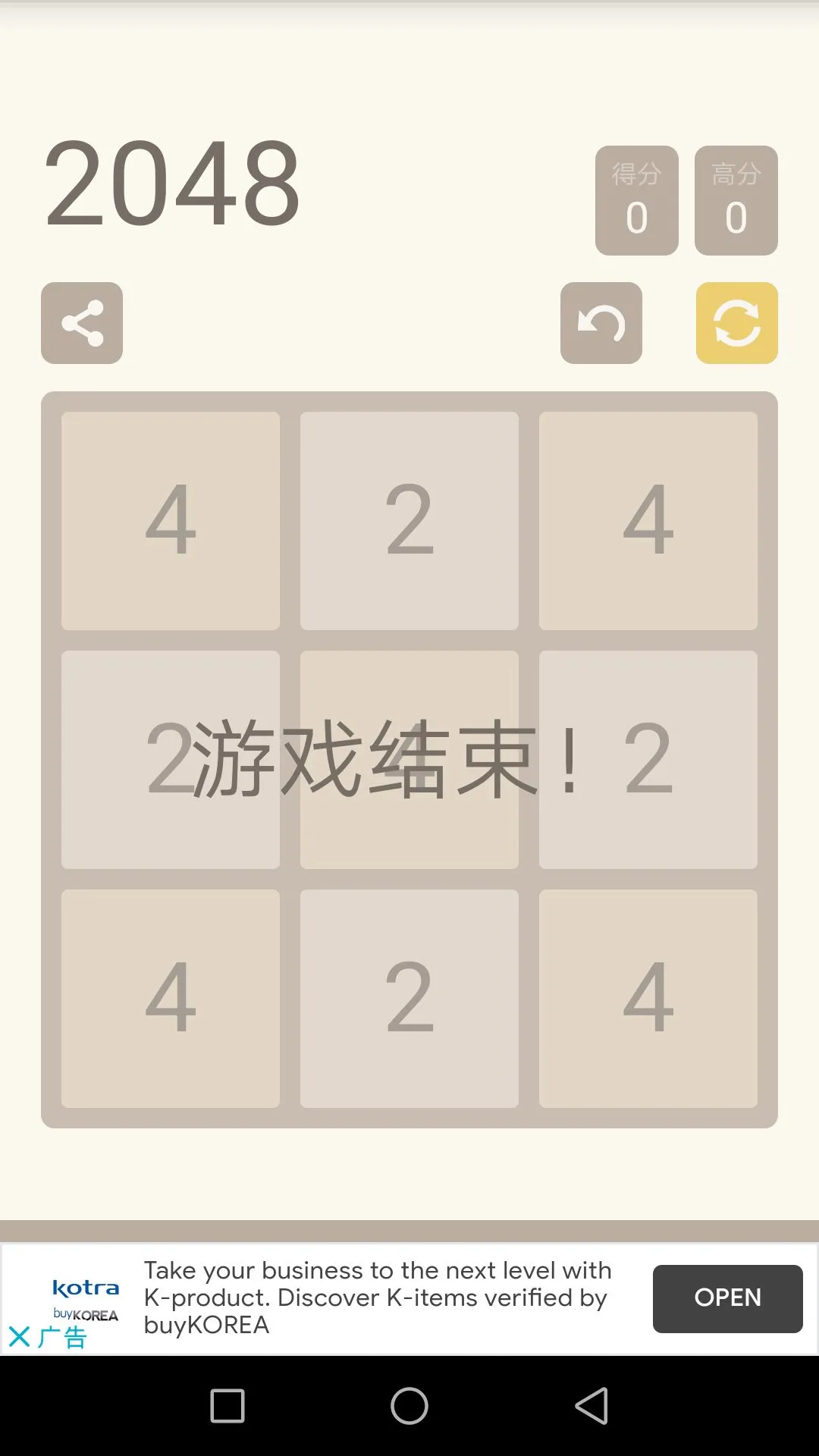This screenshot has height=1456, width=819.
Task: Share the game via the share icon
Action: [82, 323]
